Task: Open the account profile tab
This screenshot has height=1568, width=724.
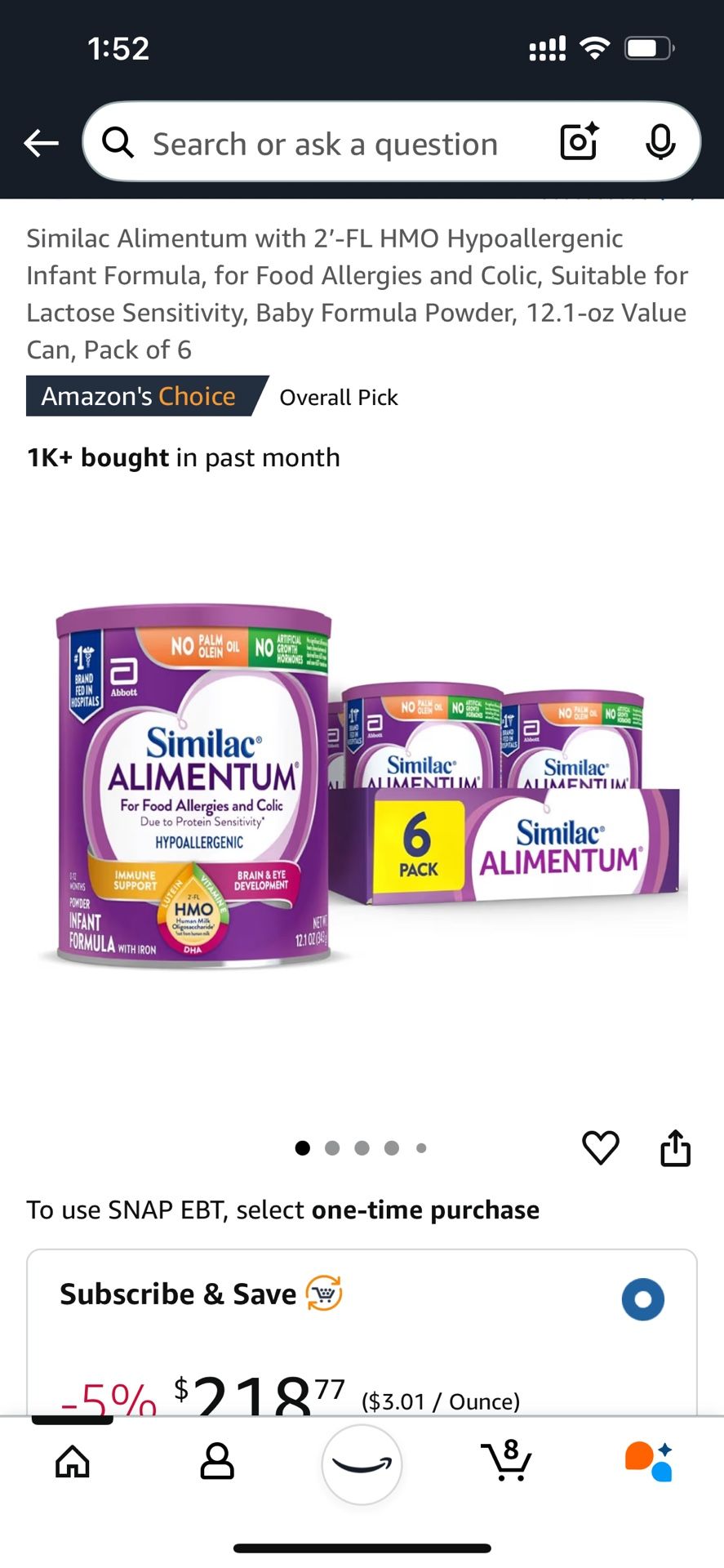Action: click(217, 1461)
